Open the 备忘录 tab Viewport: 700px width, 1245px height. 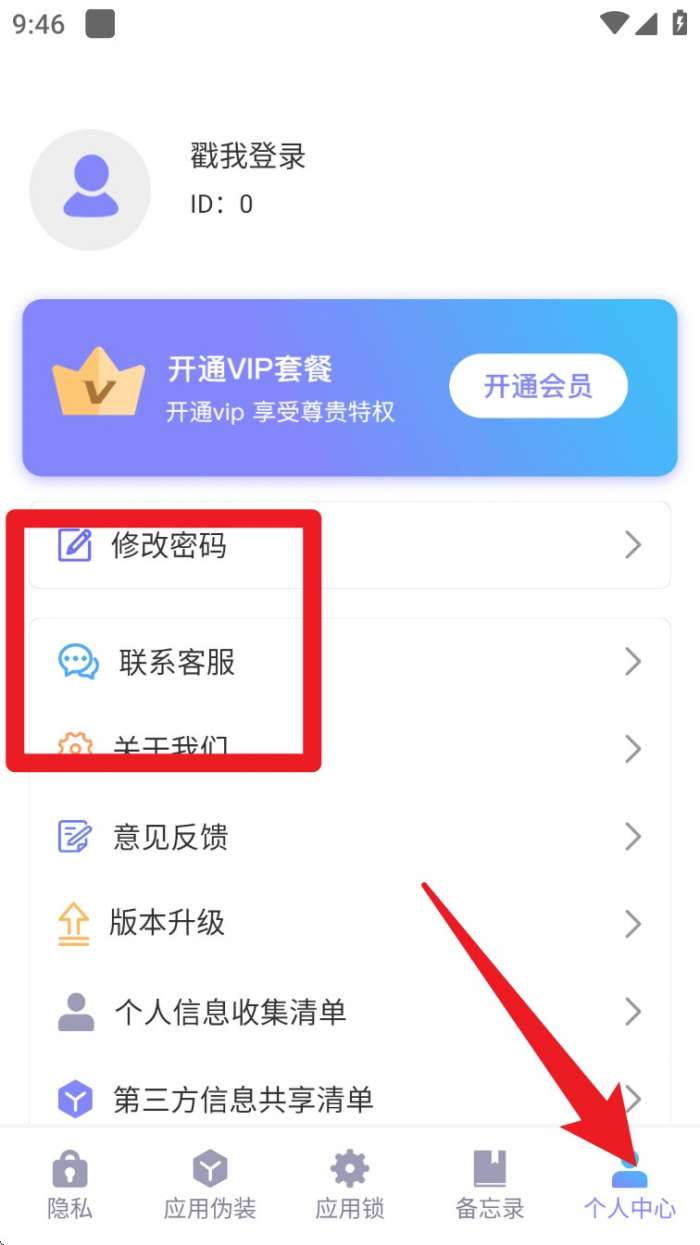point(490,1185)
